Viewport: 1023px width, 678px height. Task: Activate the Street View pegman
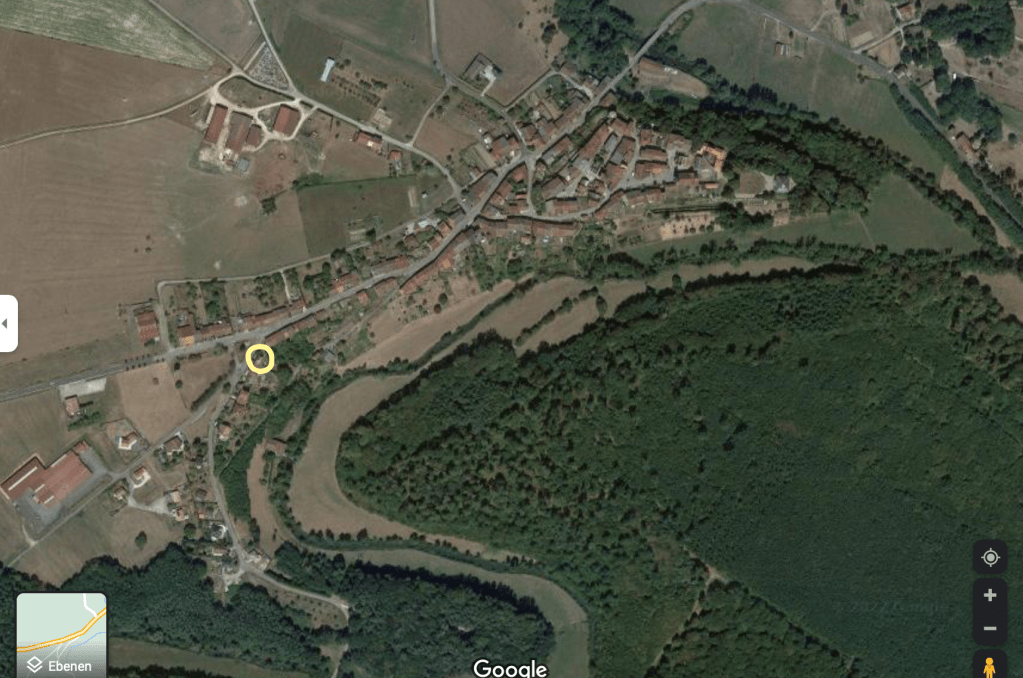click(x=990, y=666)
